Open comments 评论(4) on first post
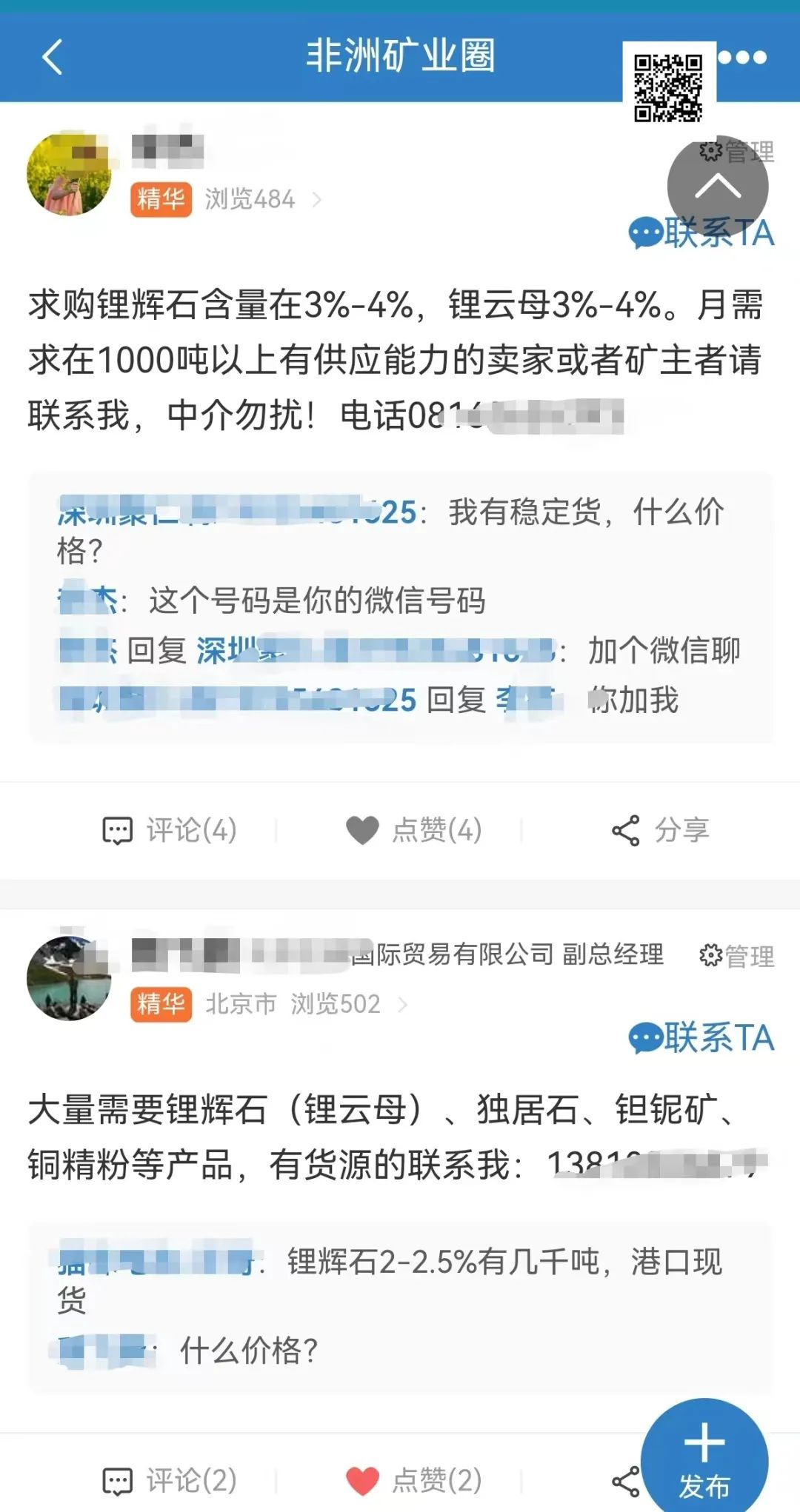This screenshot has width=800, height=1512. [x=170, y=830]
